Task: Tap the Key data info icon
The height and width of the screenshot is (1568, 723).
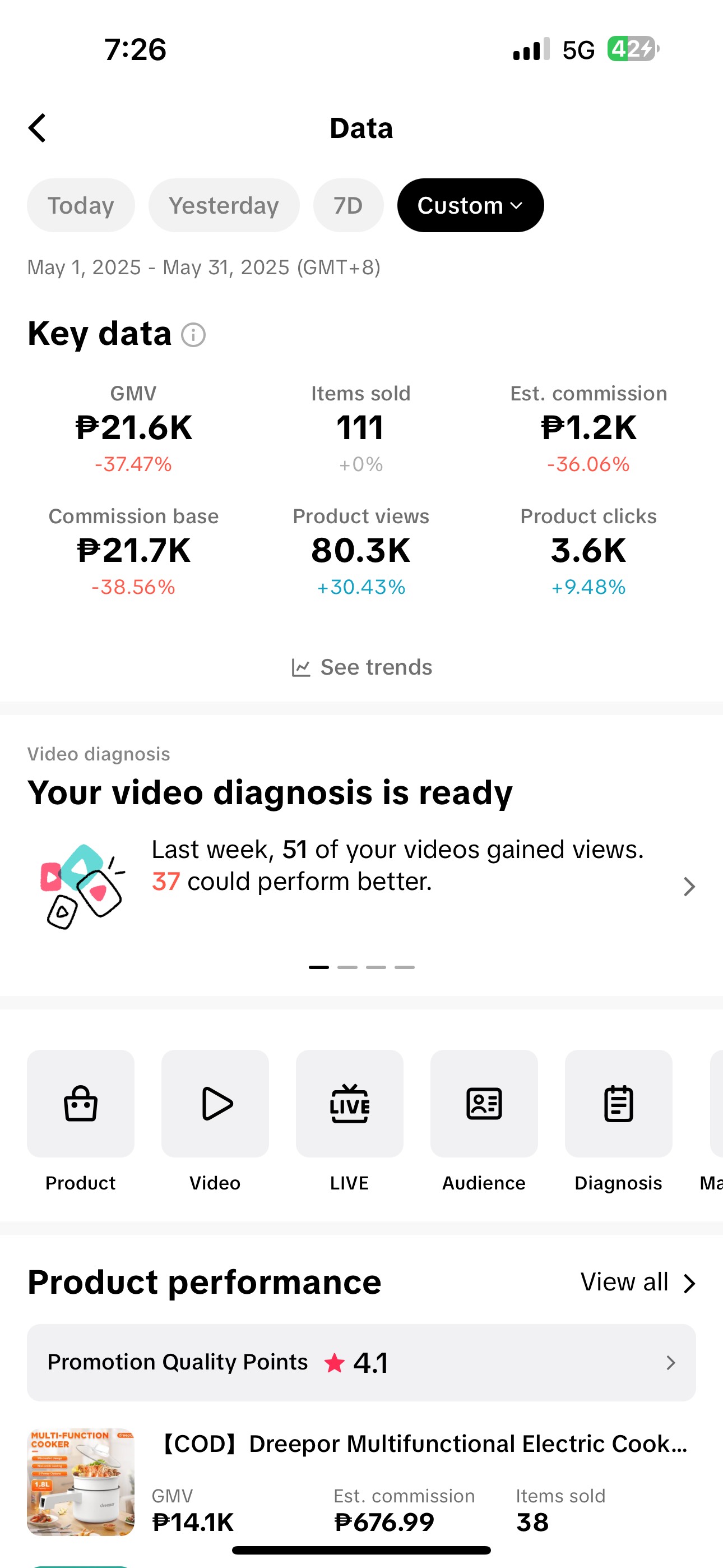Action: point(193,335)
